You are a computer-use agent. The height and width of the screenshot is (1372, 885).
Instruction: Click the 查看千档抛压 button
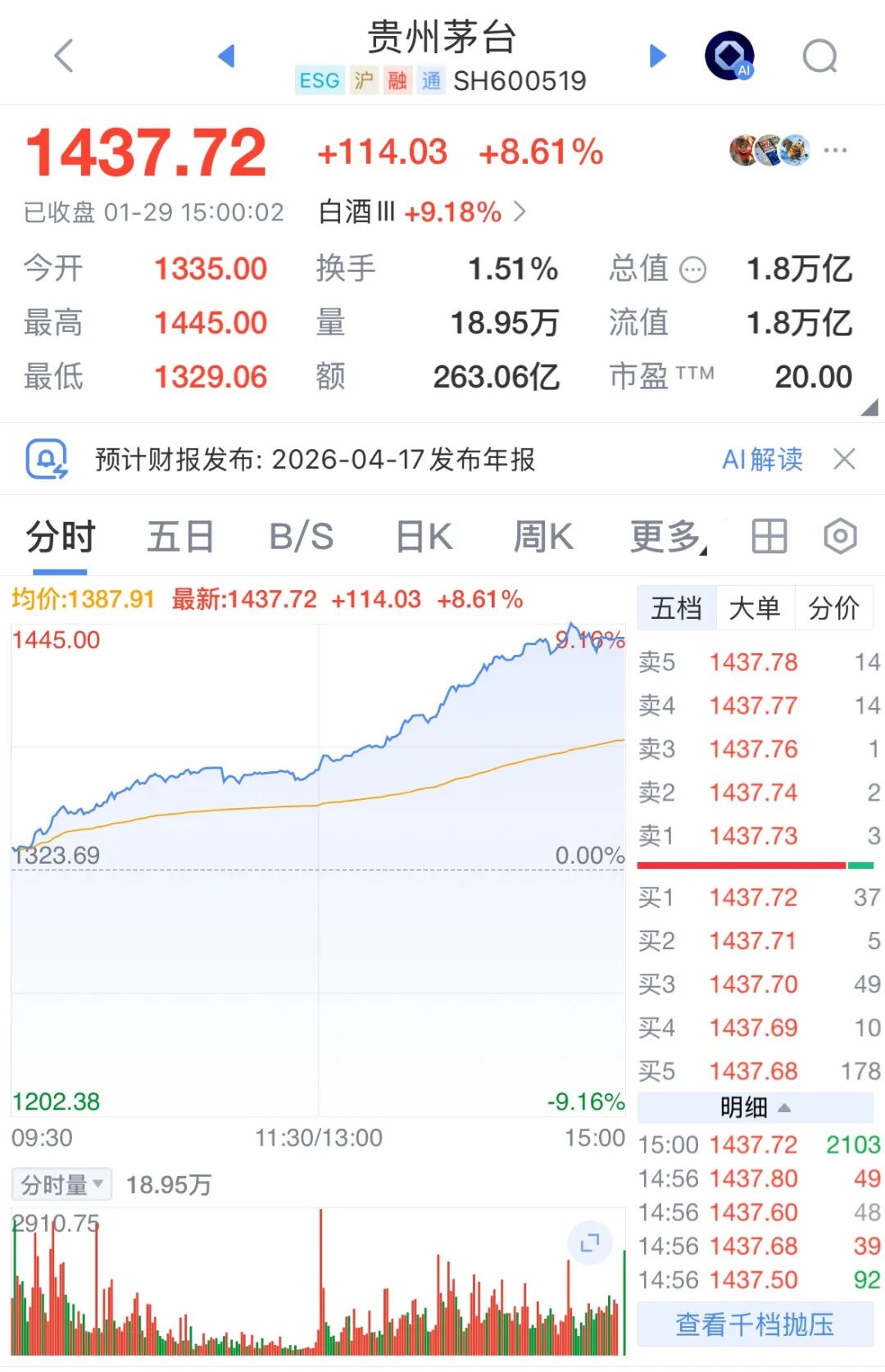point(754,1323)
